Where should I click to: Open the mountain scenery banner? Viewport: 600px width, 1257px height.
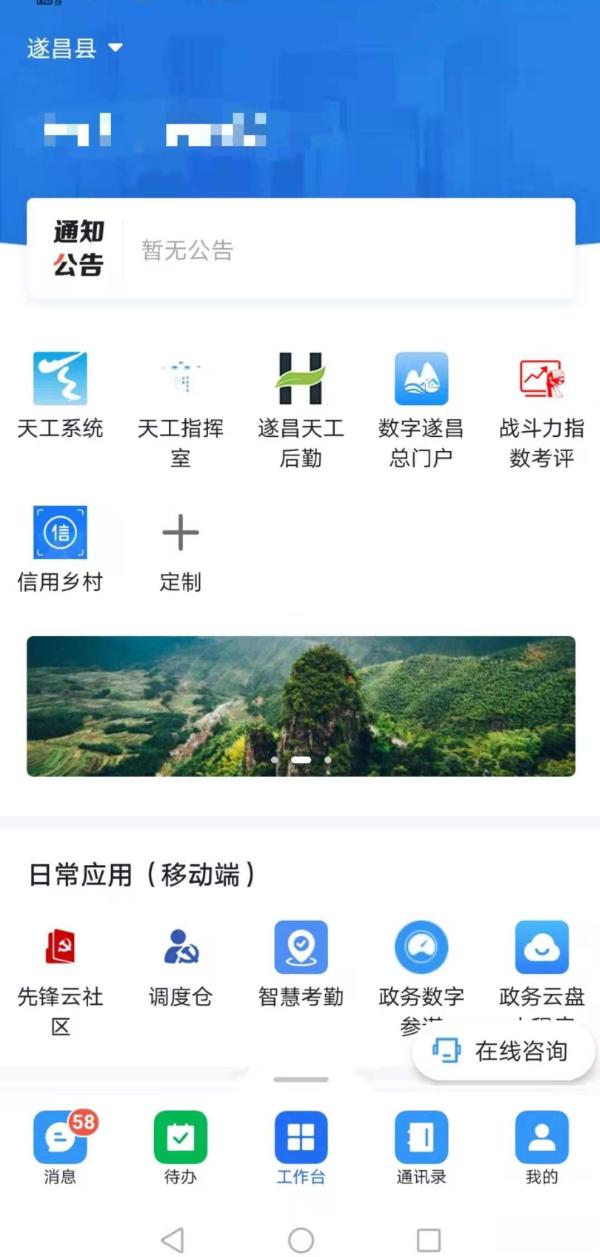[300, 706]
